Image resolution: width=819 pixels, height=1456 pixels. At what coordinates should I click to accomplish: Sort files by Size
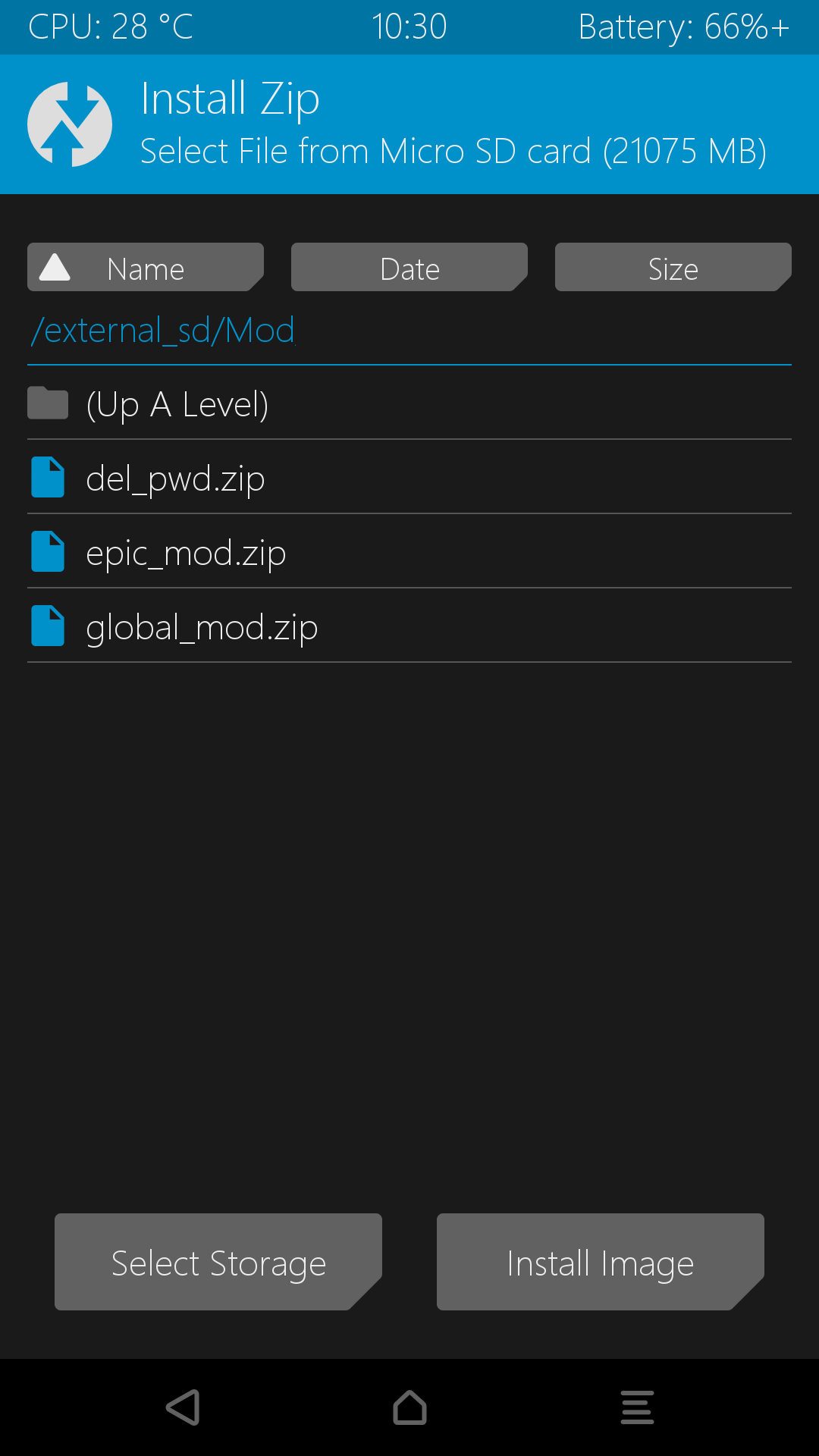pyautogui.click(x=673, y=268)
